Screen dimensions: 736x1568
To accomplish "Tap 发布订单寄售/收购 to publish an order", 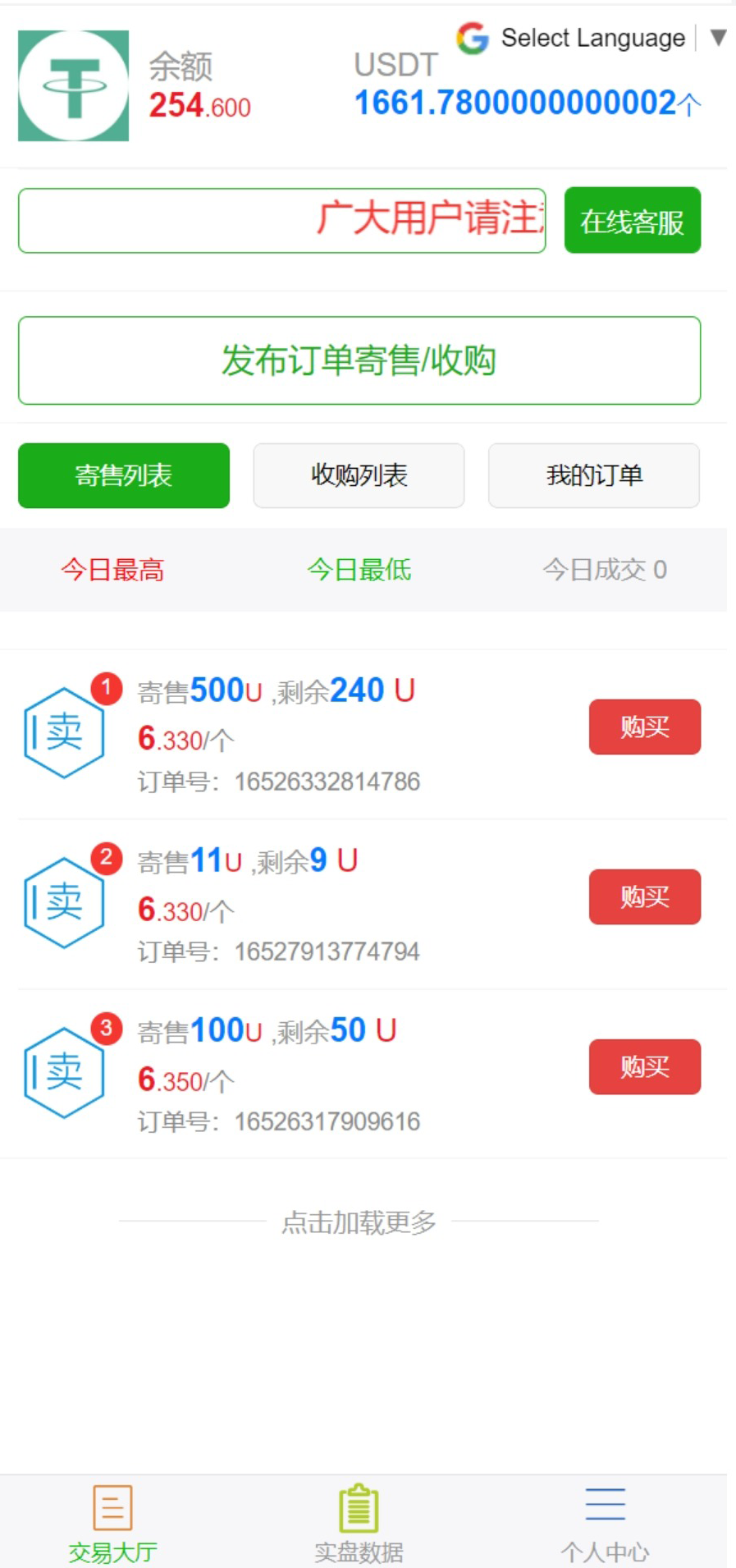I will [x=359, y=360].
